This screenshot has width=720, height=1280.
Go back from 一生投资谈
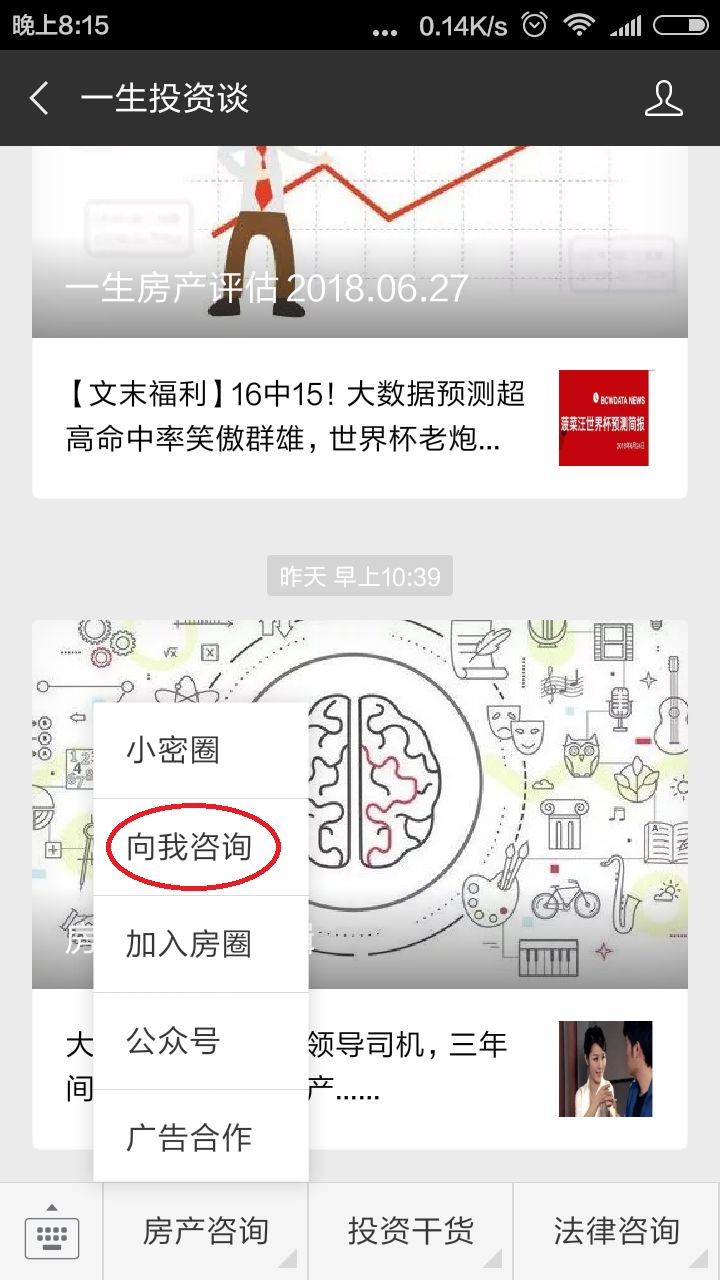pos(40,98)
